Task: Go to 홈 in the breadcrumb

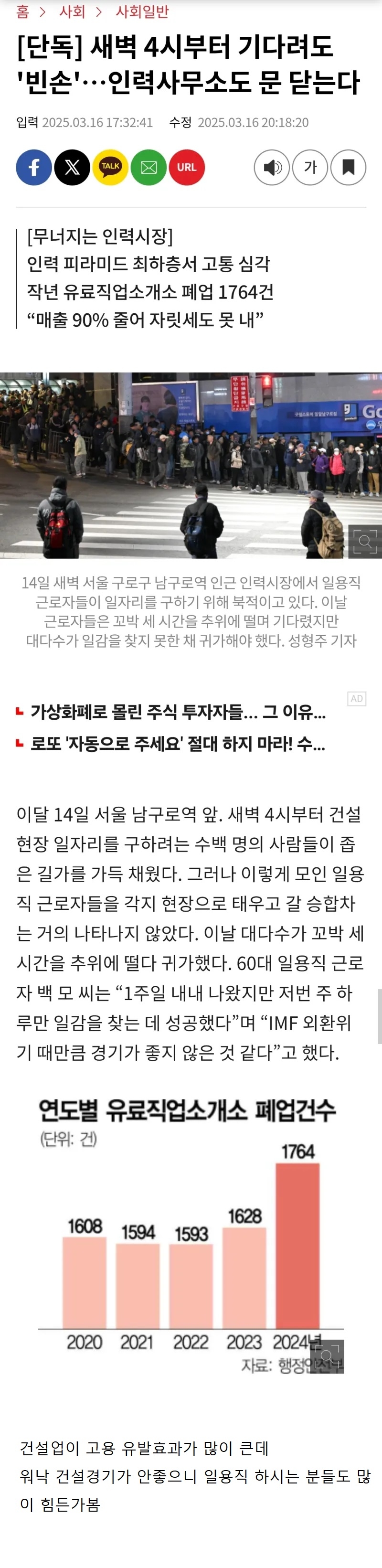Action: click(22, 11)
